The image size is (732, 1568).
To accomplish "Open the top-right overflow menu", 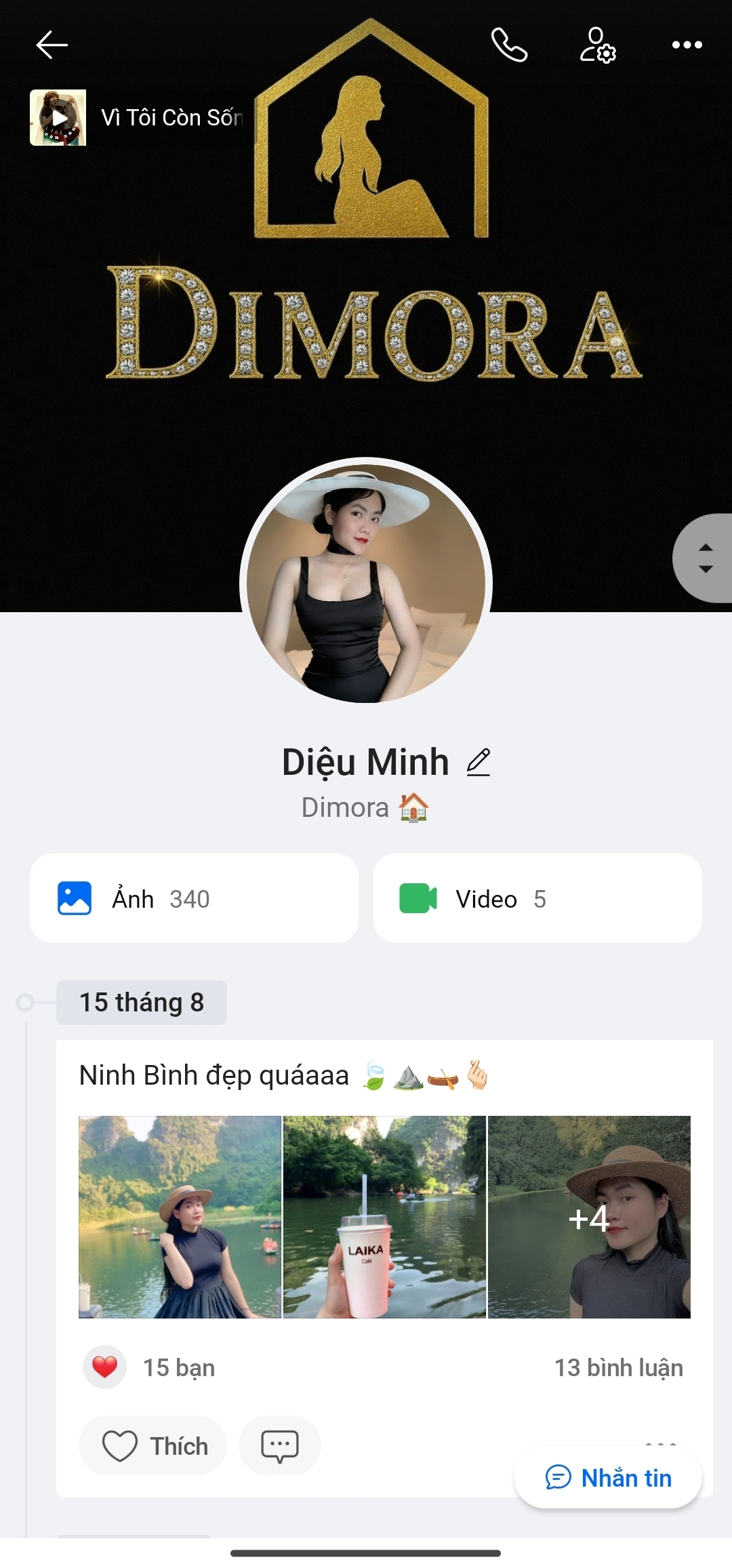I will (687, 45).
